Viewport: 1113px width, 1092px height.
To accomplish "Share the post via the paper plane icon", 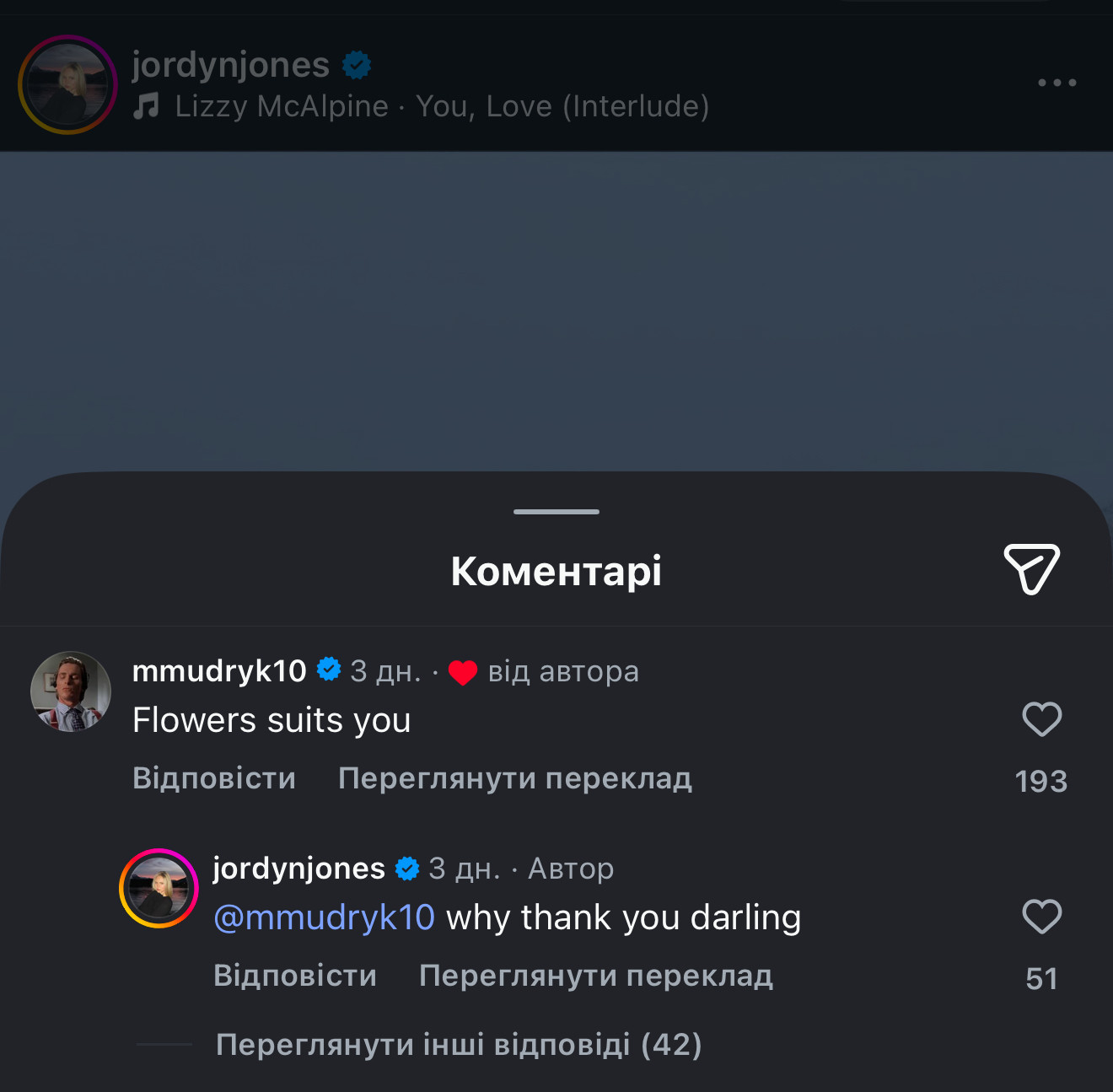I will (x=1031, y=569).
